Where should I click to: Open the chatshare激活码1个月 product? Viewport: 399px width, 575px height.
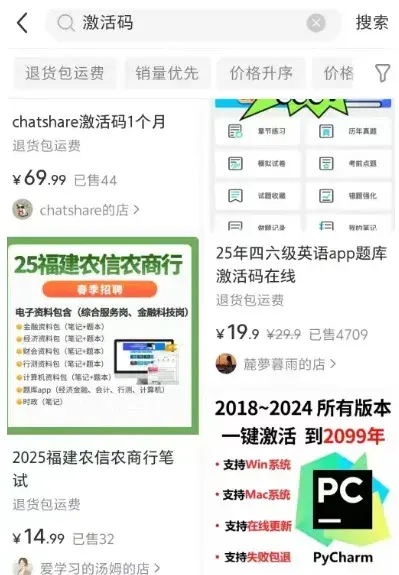tap(89, 122)
